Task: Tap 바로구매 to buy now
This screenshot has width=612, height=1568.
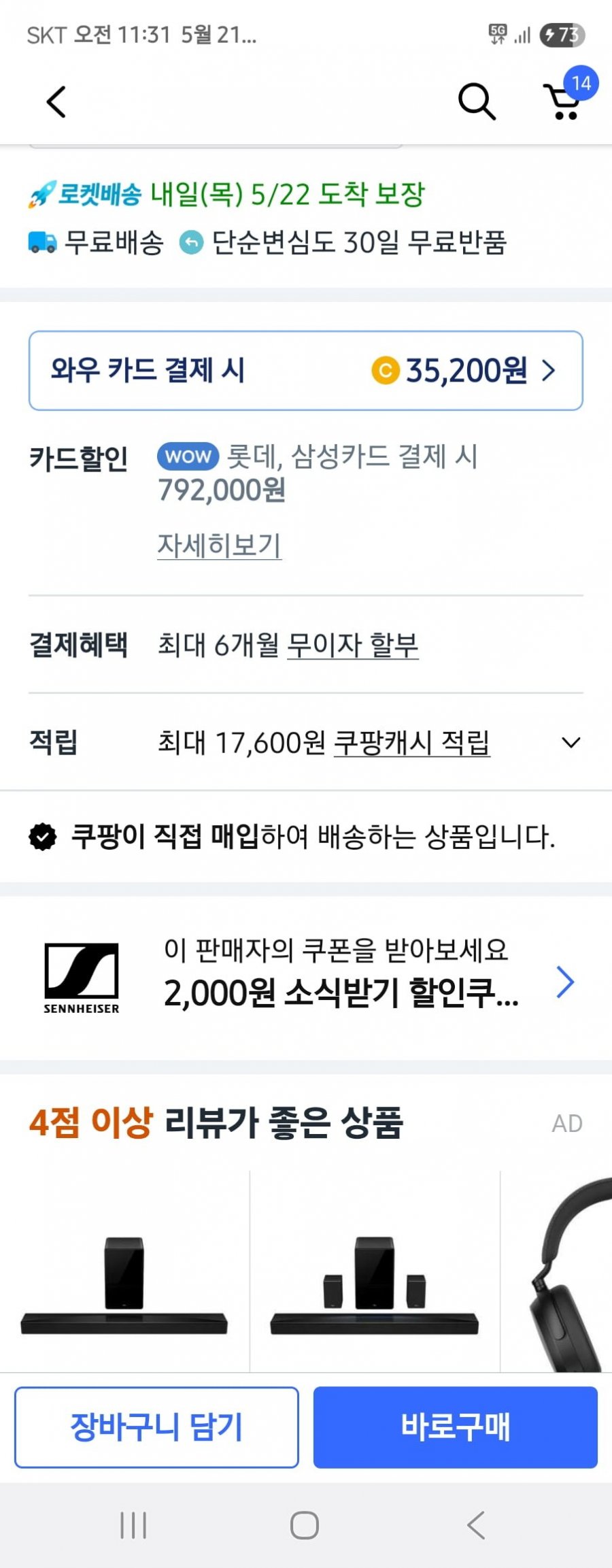Action: click(x=455, y=1427)
